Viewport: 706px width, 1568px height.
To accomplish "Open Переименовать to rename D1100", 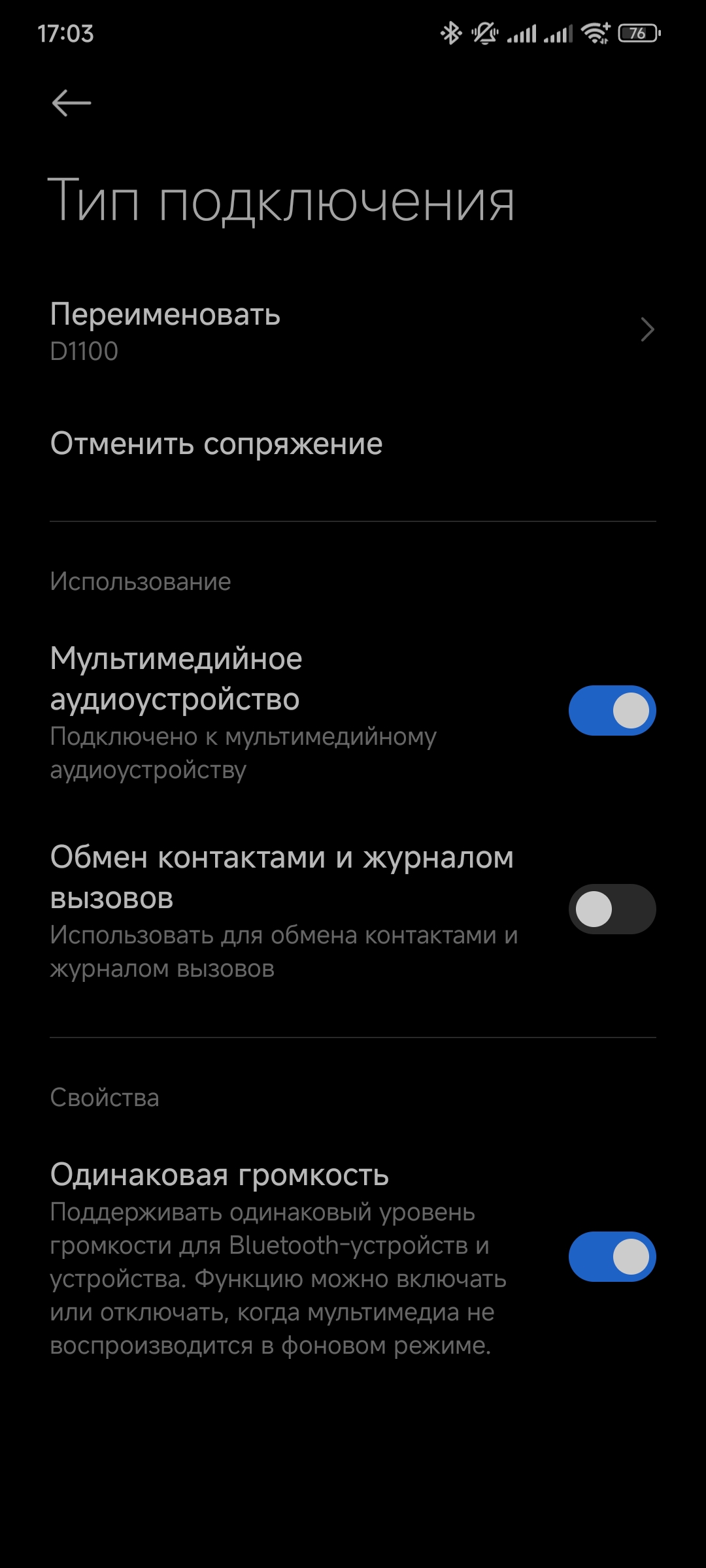I will [353, 331].
